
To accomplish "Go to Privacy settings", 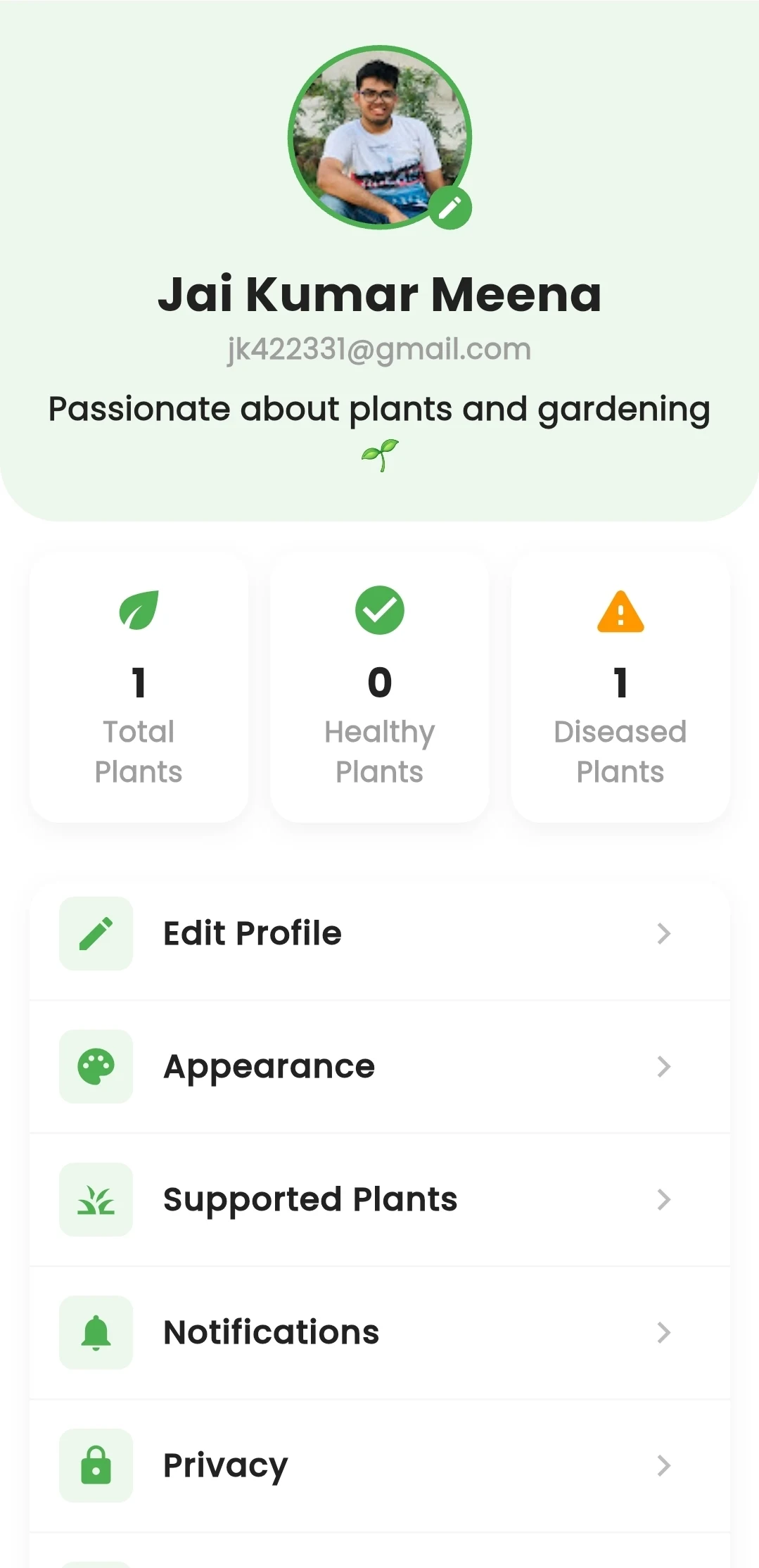I will [x=380, y=1465].
